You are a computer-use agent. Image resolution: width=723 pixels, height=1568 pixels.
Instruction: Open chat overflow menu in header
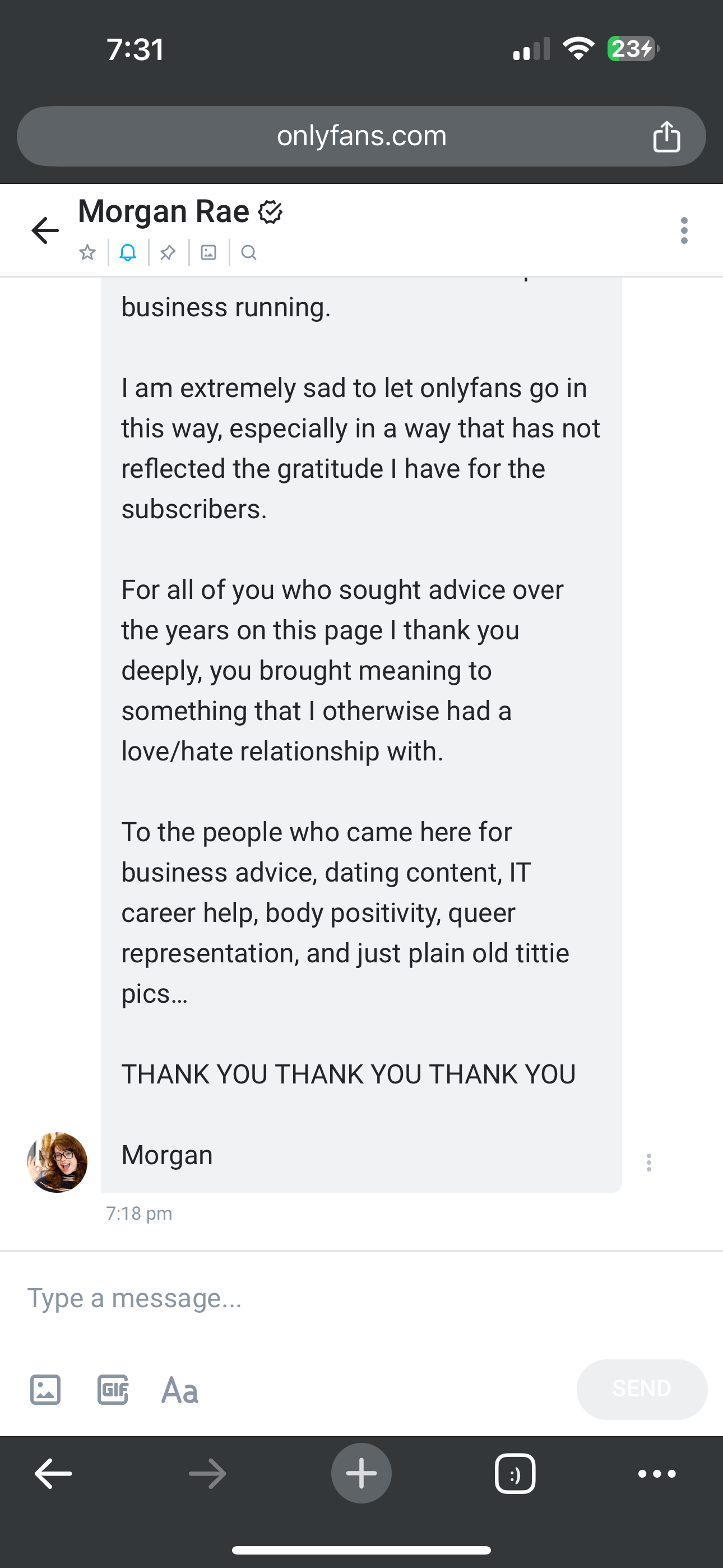pos(684,230)
